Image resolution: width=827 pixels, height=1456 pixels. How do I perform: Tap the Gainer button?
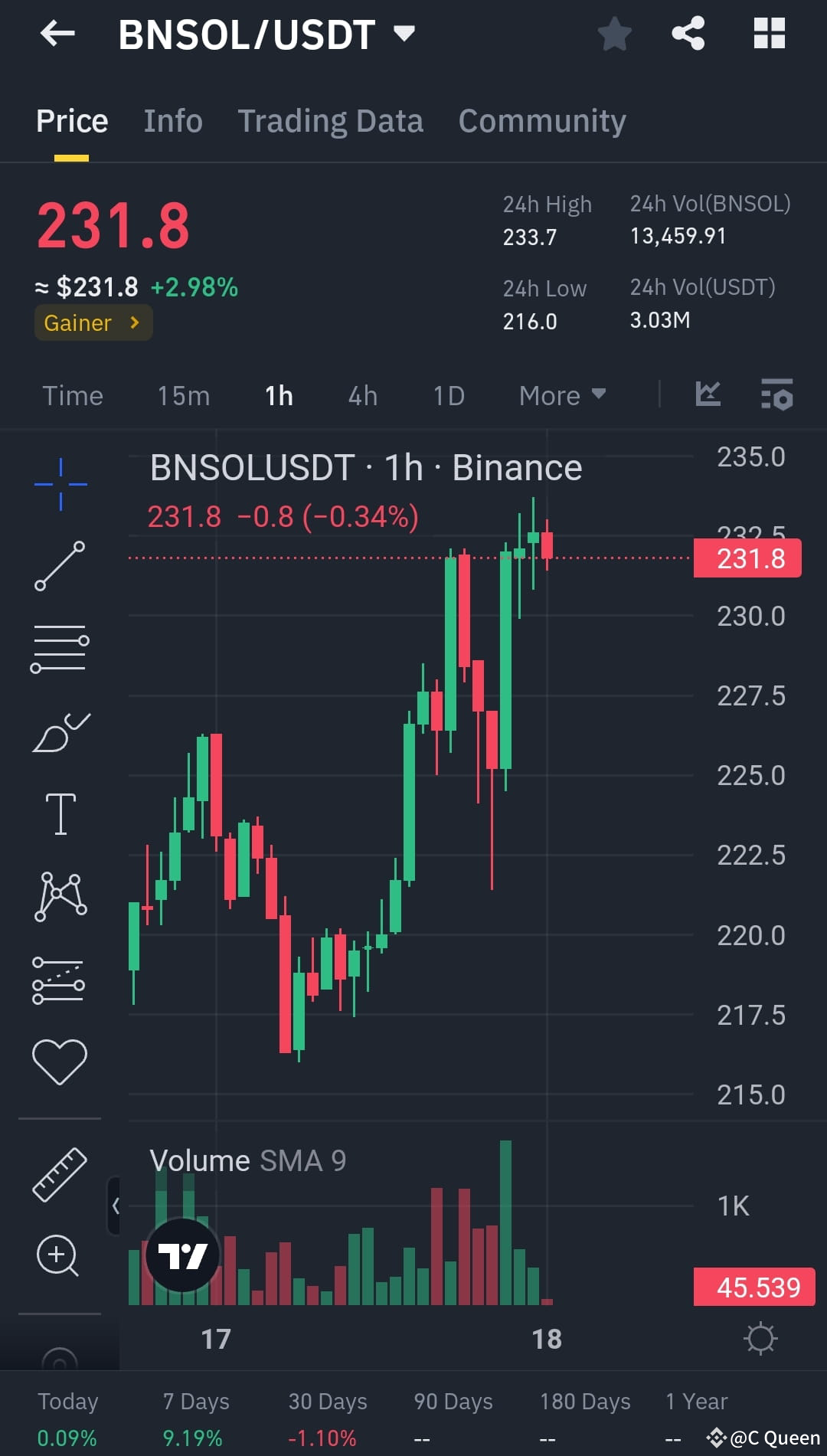(93, 322)
